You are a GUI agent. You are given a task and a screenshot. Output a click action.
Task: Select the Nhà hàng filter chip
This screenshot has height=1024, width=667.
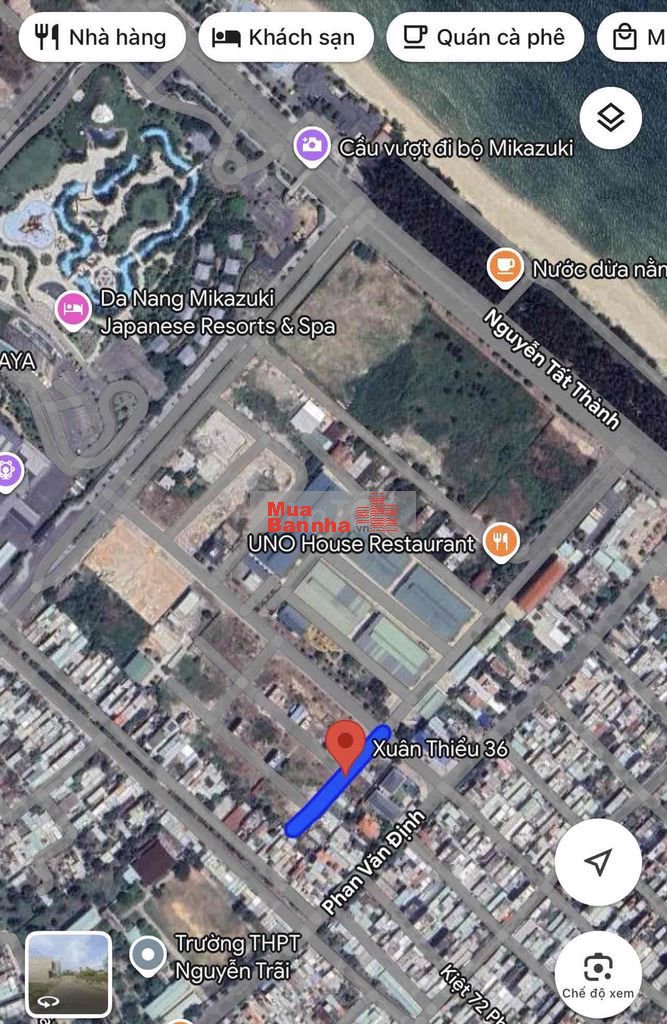(101, 38)
